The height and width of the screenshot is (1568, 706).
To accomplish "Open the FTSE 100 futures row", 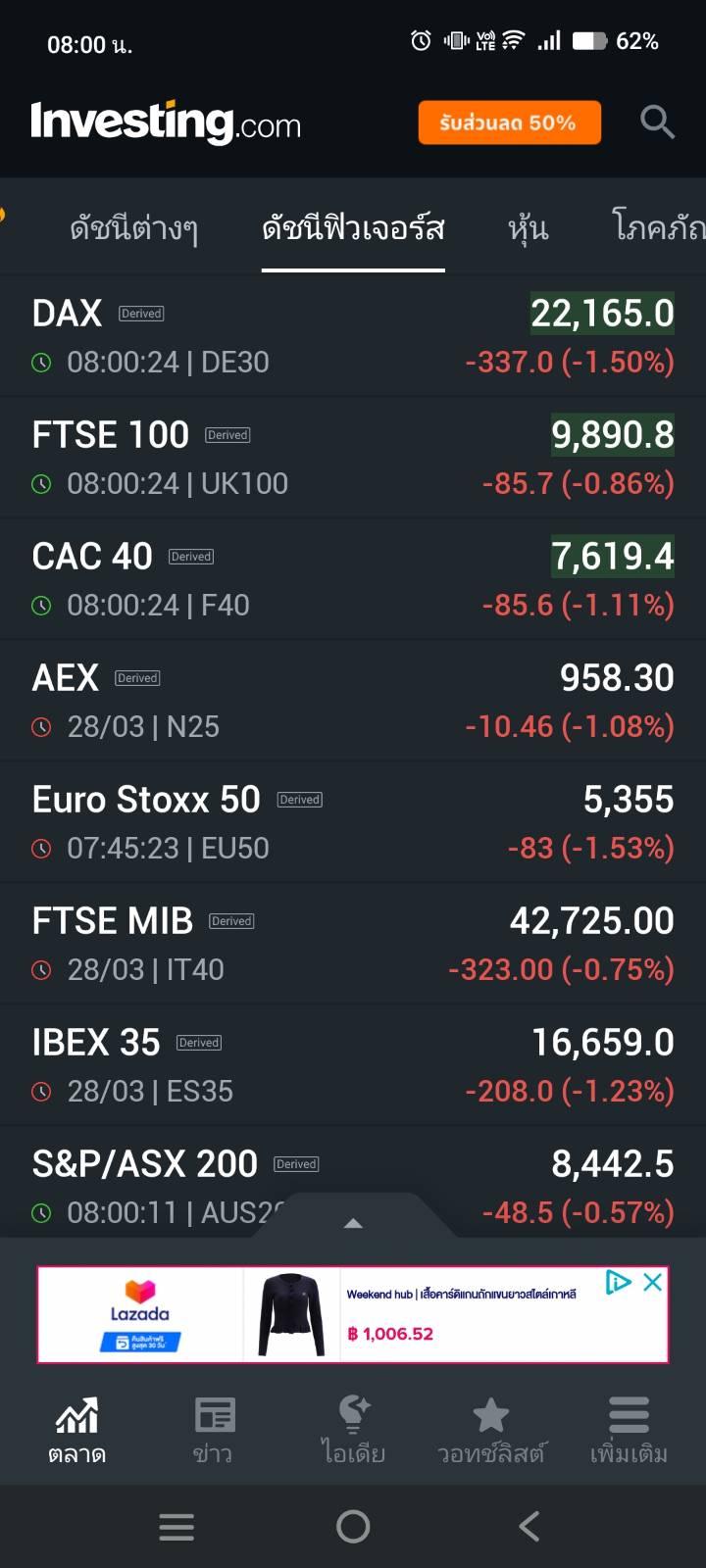I will click(x=353, y=458).
